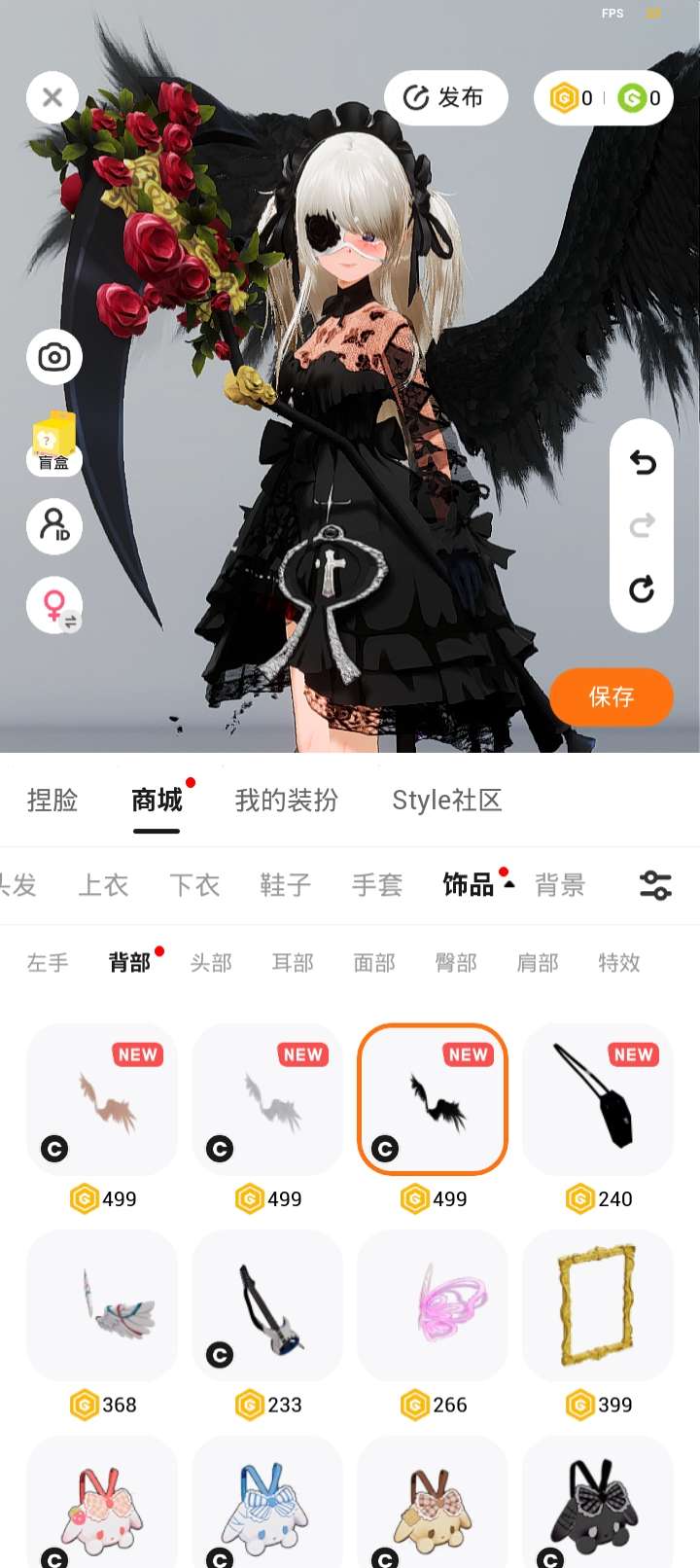Viewport: 700px width, 1568px height.
Task: Save outfit with 保存 button
Action: pyautogui.click(x=611, y=696)
